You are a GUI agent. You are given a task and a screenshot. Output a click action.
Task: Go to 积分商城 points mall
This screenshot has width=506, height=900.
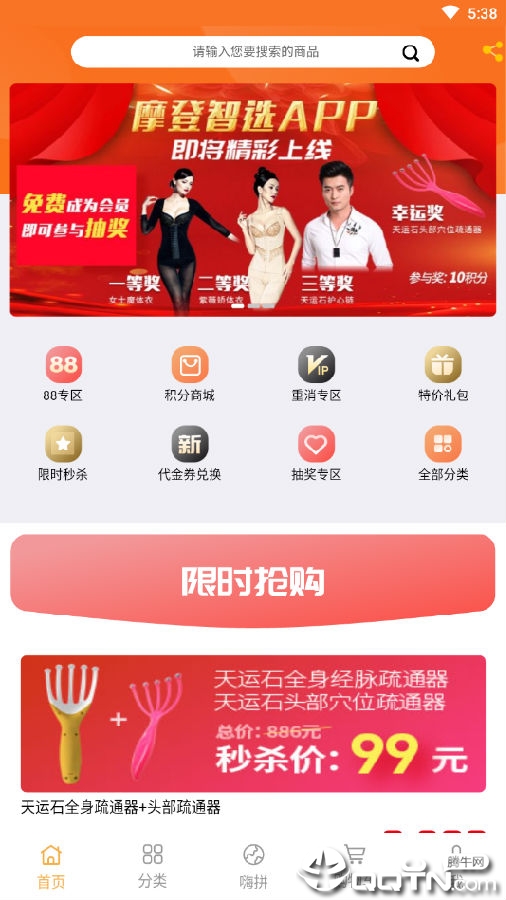pos(190,374)
